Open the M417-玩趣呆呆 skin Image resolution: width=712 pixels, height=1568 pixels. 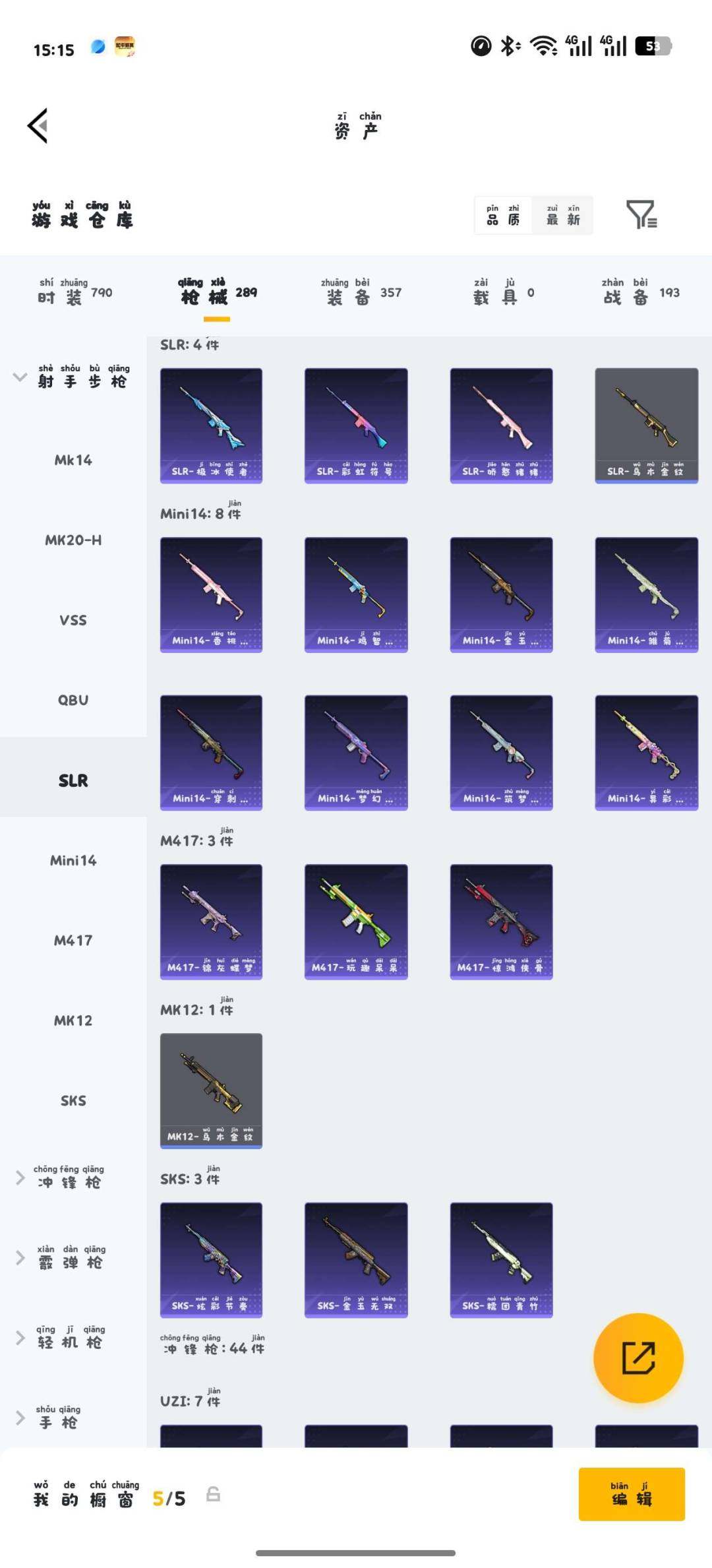pos(356,922)
